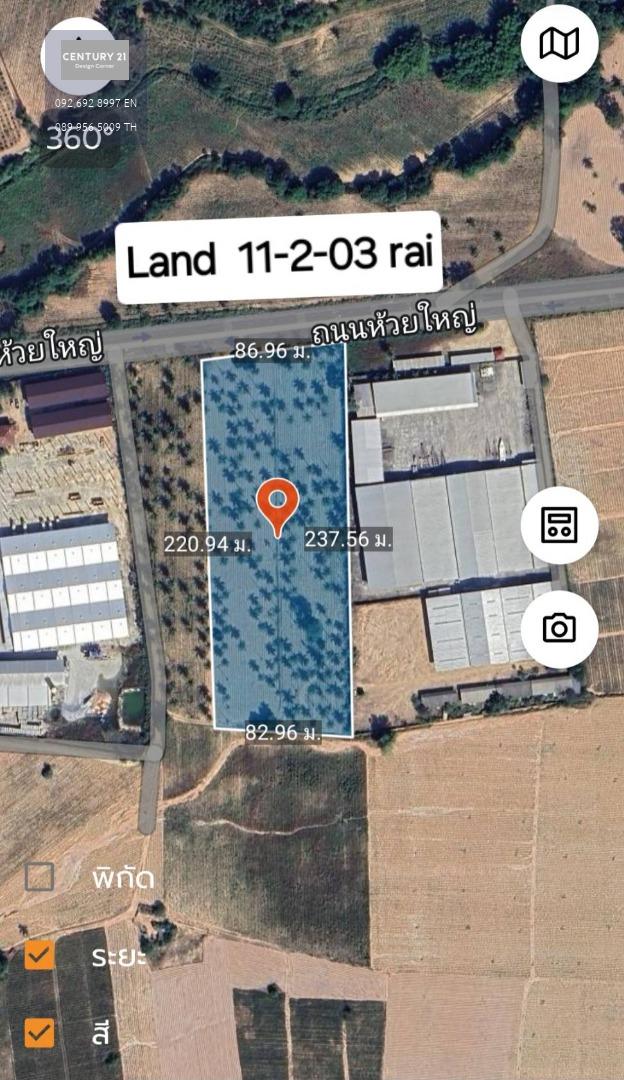Image resolution: width=624 pixels, height=1080 pixels.
Task: Capture the map with the camera icon
Action: [559, 627]
